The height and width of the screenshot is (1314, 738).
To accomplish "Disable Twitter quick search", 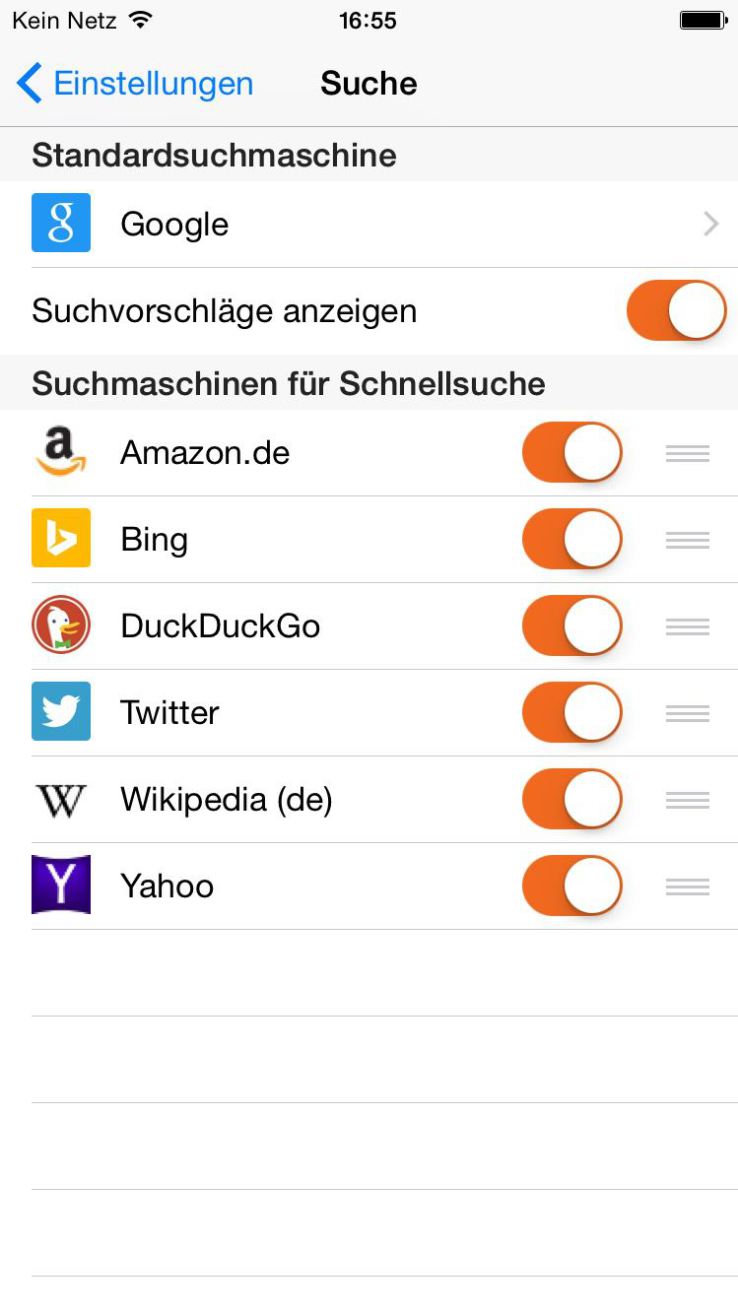I will tap(572, 713).
